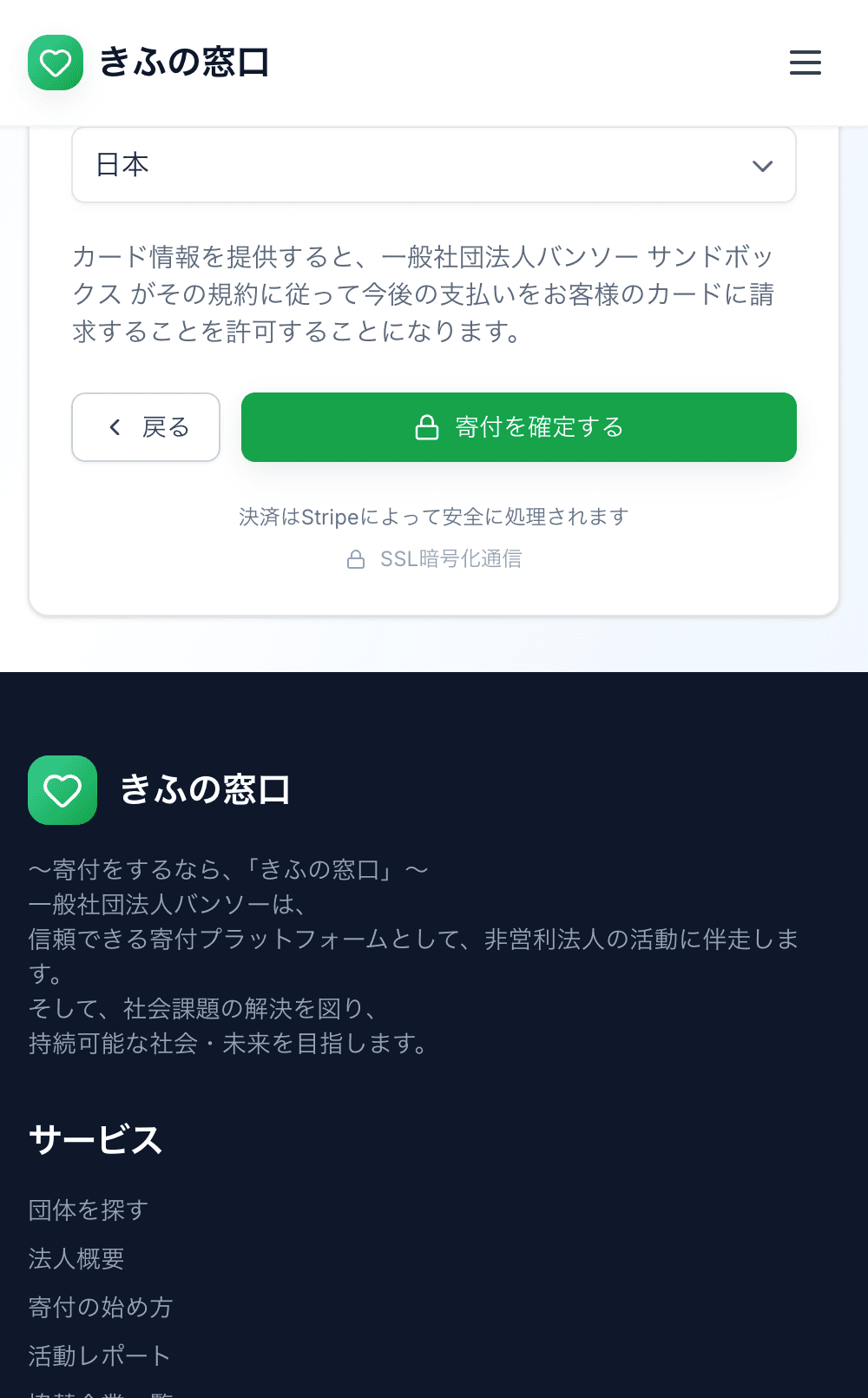Collapse the country dropdown via its arrow
The height and width of the screenshot is (1398, 868).
coord(762,165)
